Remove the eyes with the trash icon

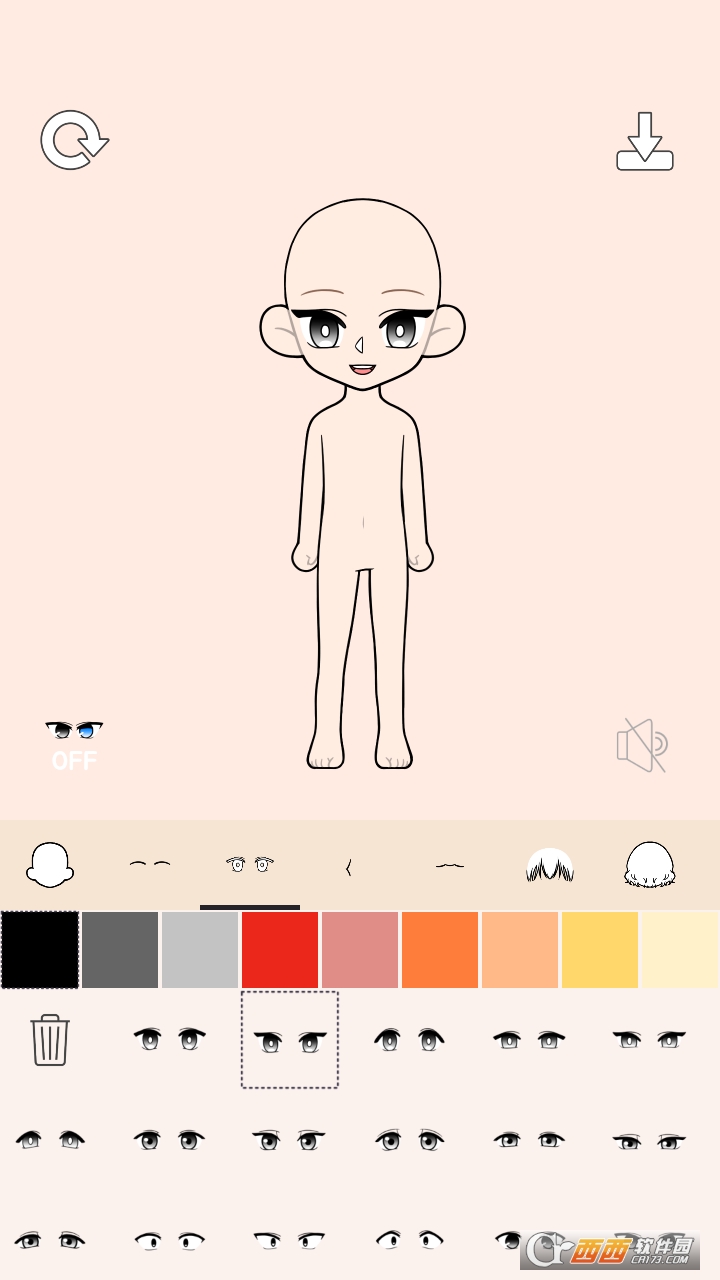tap(48, 1042)
